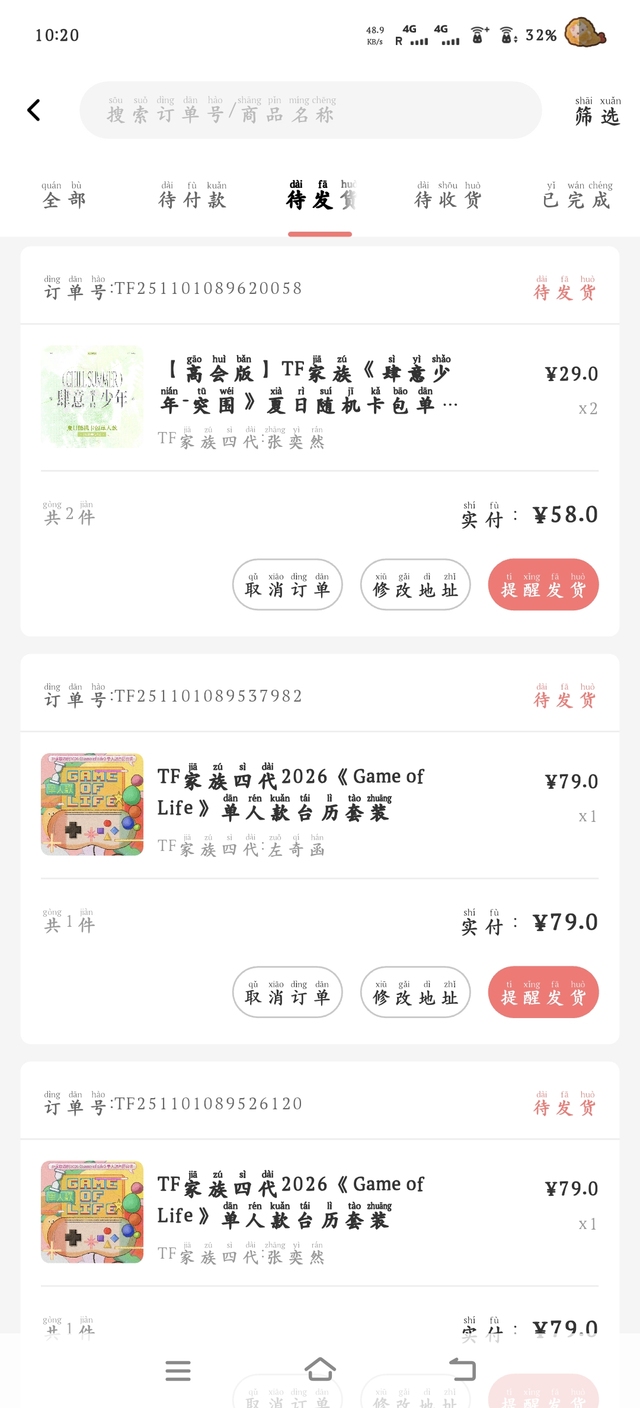Switch to the 待付款 tab
Screen dimensions: 640x1408
pos(192,196)
